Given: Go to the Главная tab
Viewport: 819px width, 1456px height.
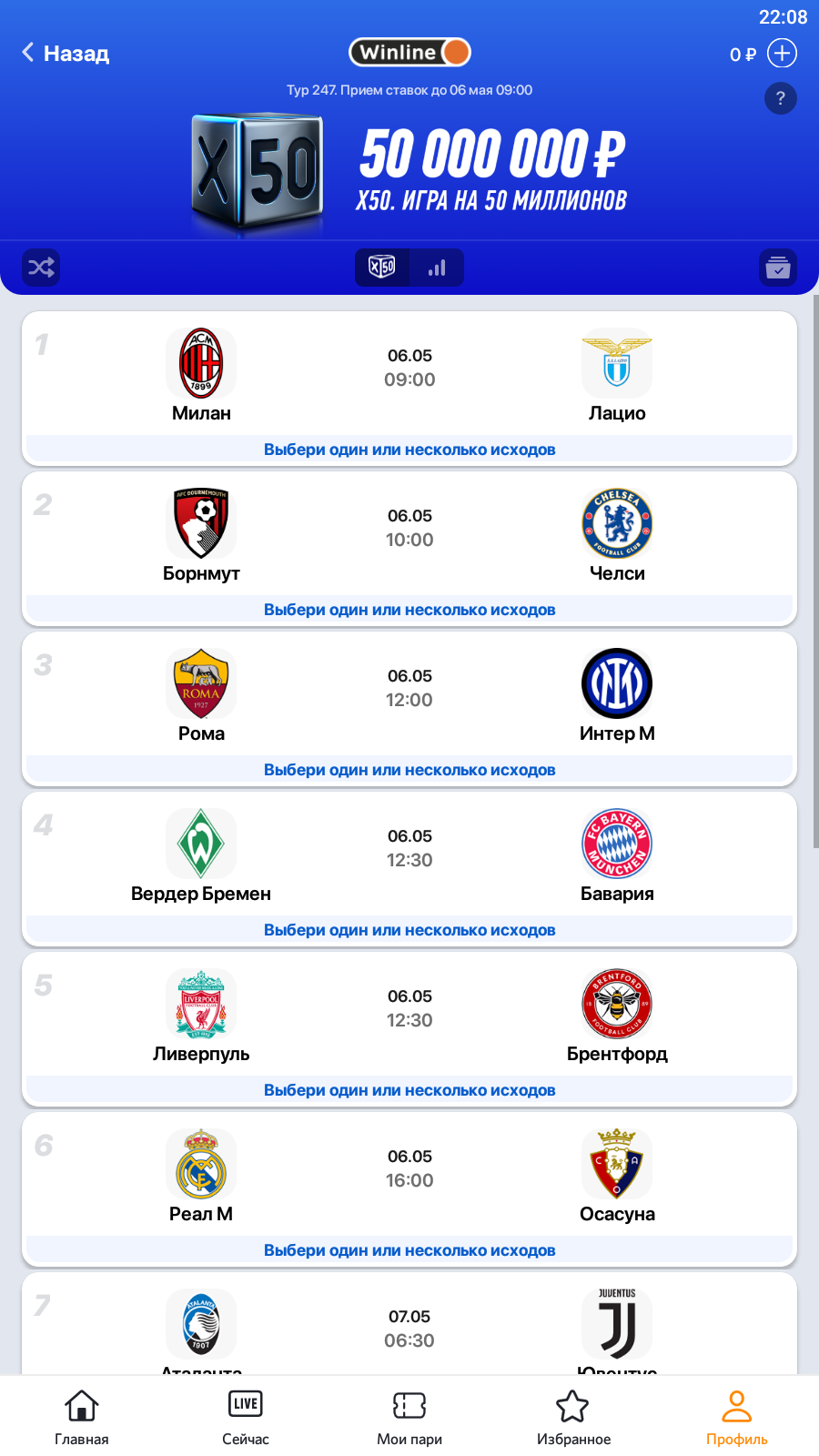Looking at the screenshot, I should tap(82, 1418).
